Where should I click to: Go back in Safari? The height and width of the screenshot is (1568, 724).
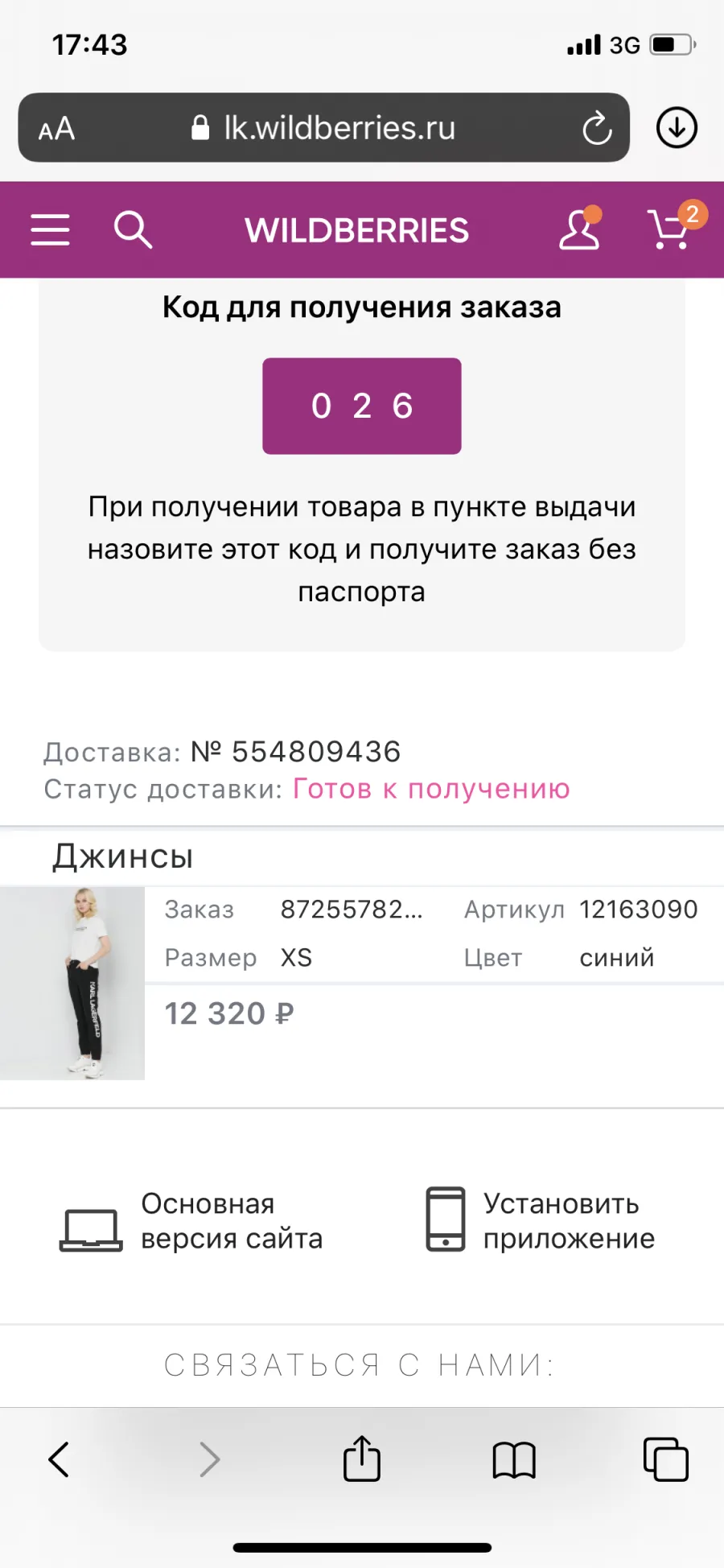click(x=59, y=1459)
